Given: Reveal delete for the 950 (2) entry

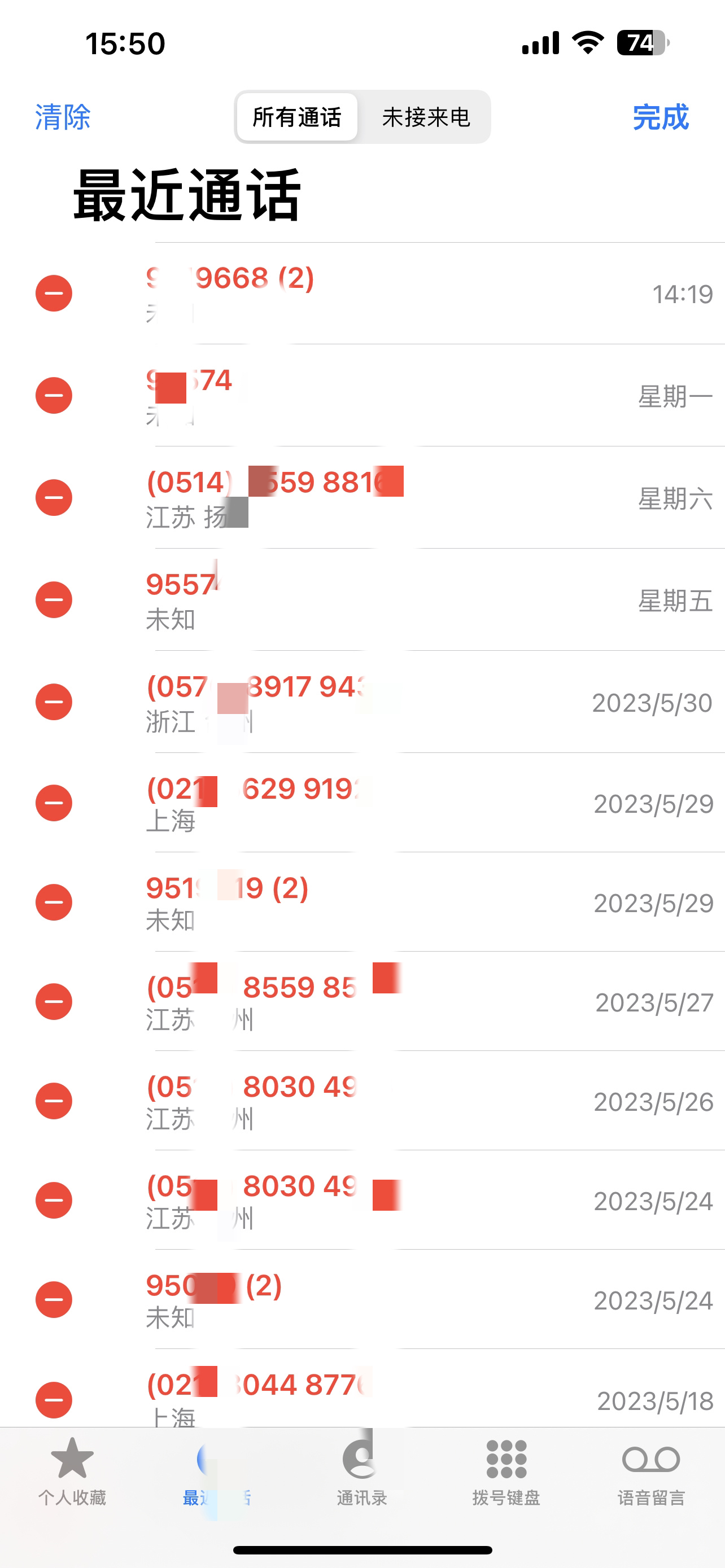Looking at the screenshot, I should click(54, 1299).
